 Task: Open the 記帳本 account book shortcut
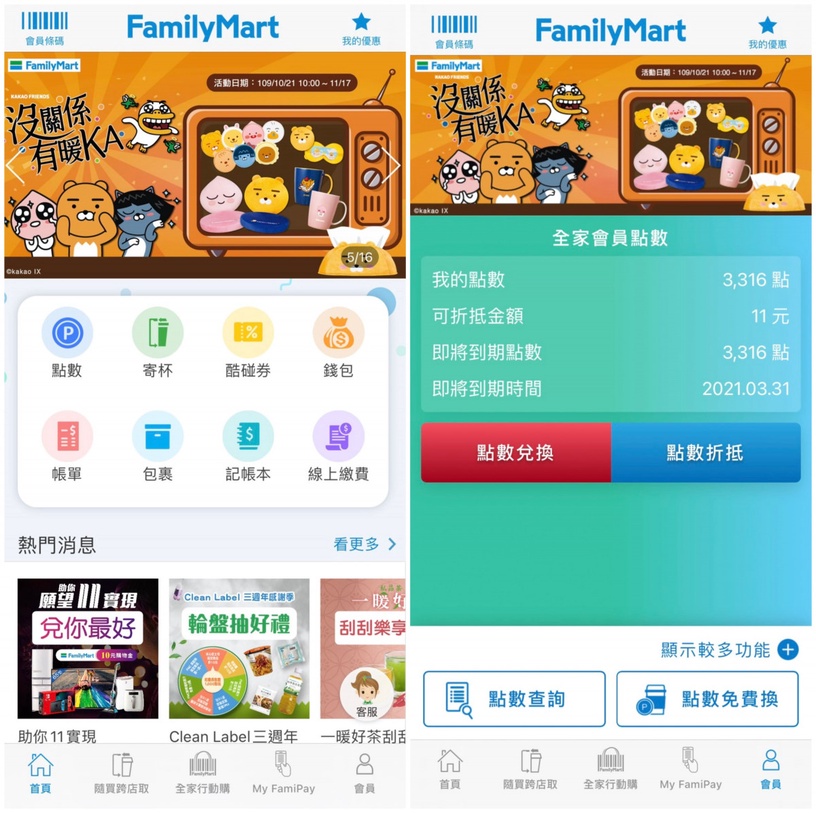click(247, 446)
